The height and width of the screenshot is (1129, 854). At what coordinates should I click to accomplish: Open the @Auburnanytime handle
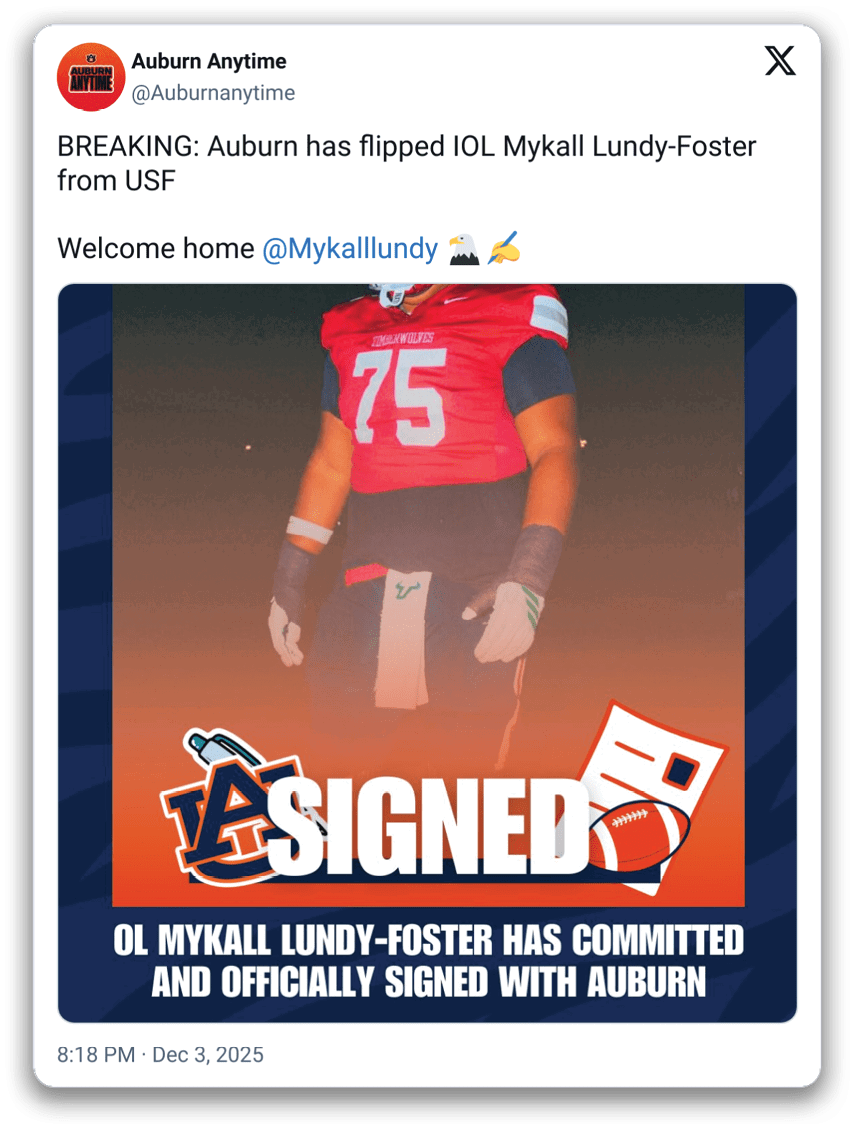pos(213,93)
